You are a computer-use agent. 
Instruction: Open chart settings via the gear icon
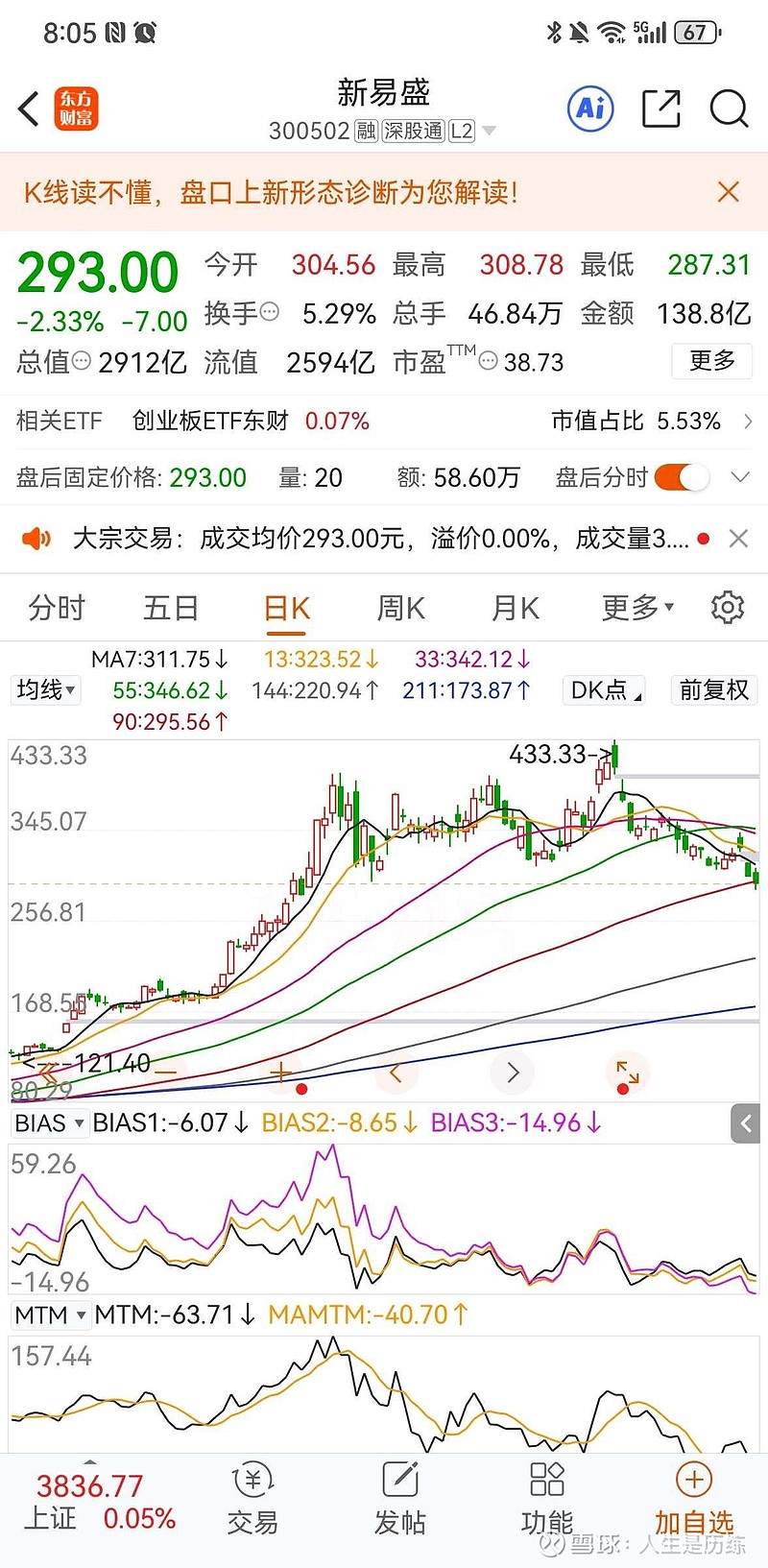point(728,607)
